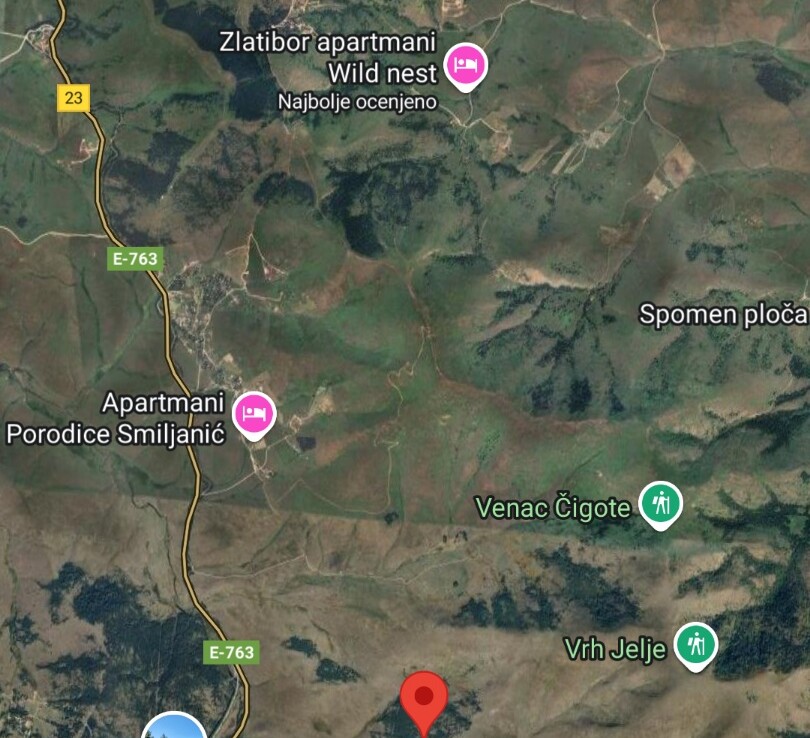
Task: Open the photo marker beside the E-763 road
Action: pos(174,728)
